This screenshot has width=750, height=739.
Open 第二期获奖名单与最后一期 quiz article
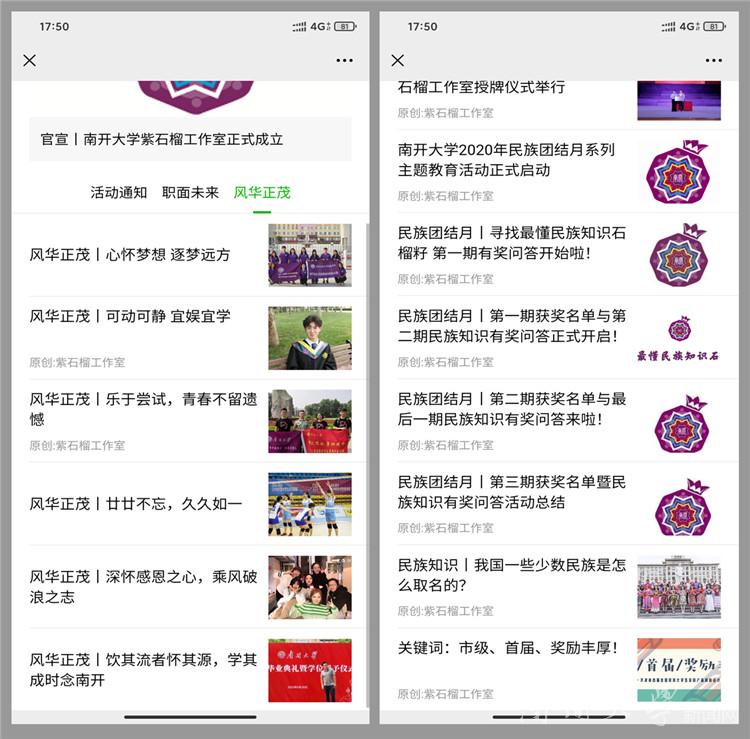click(512, 409)
